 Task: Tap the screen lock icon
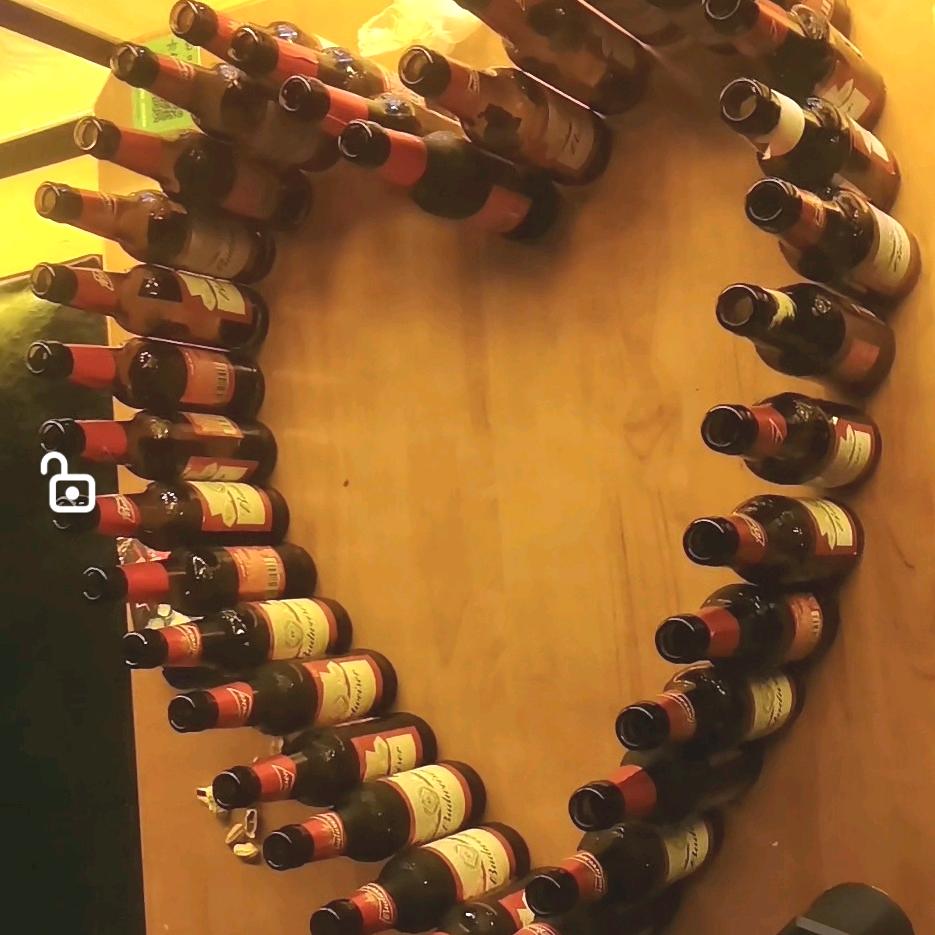coord(68,483)
